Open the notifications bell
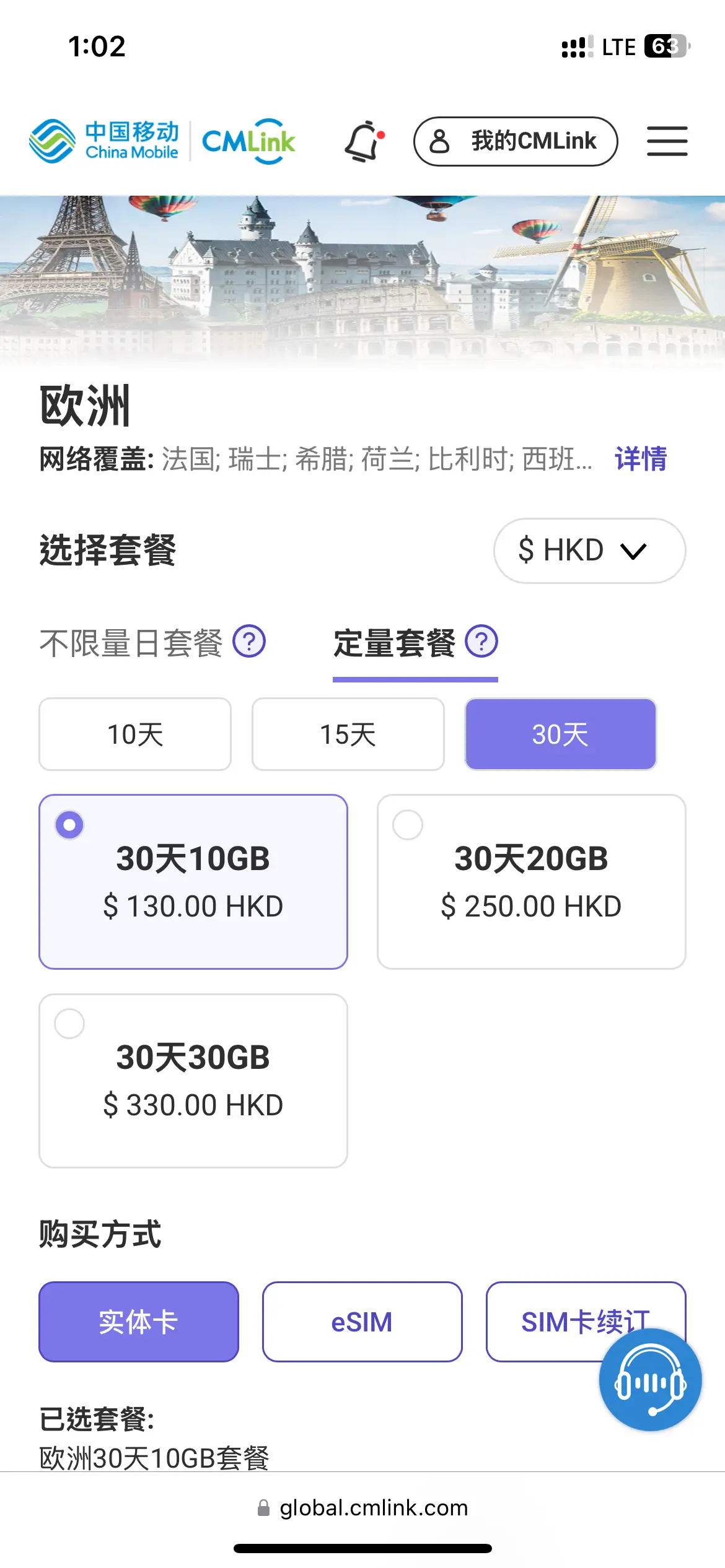Viewport: 725px width, 1568px height. (x=364, y=142)
